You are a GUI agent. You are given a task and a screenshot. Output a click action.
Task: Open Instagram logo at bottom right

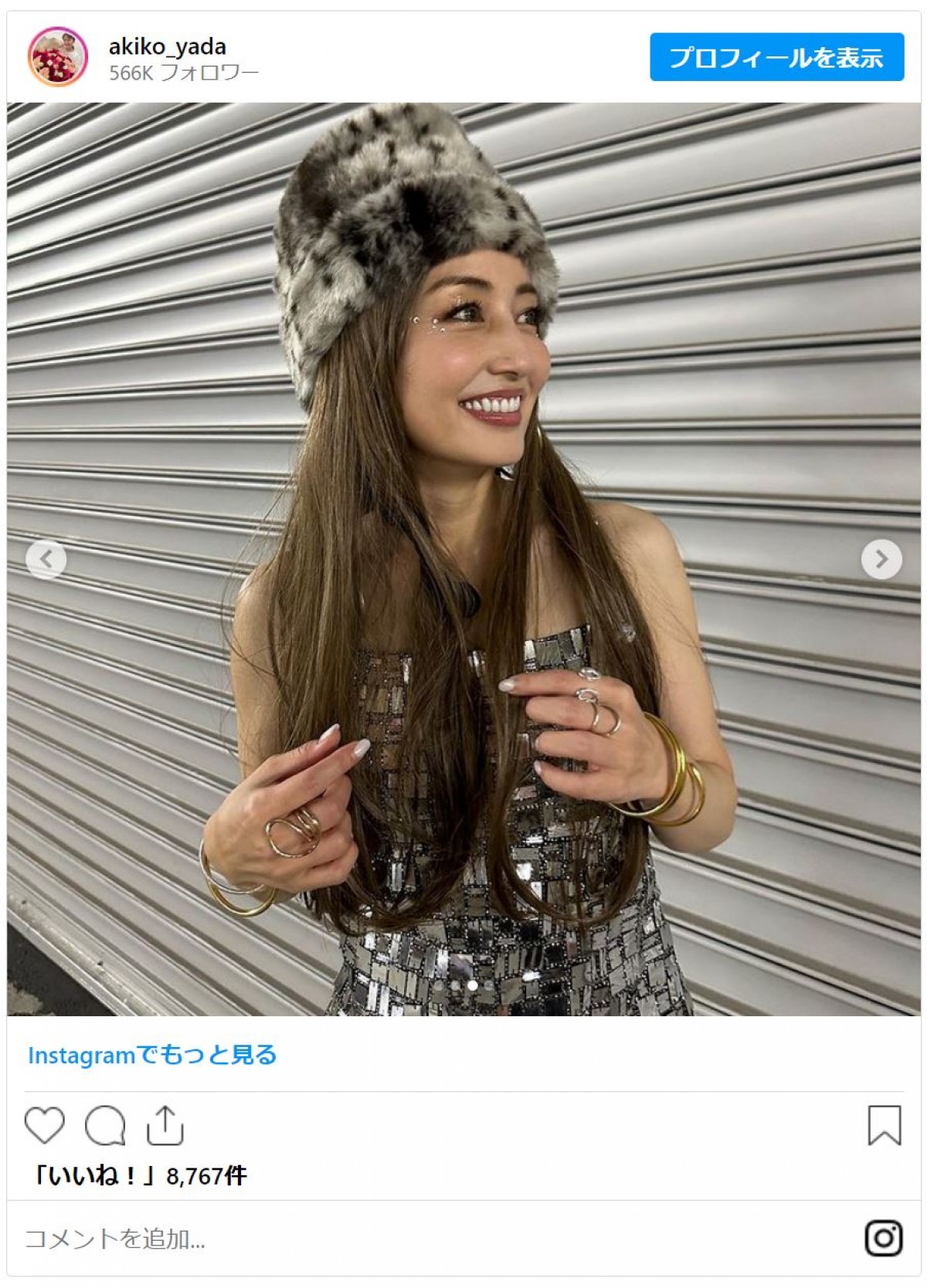(884, 1238)
